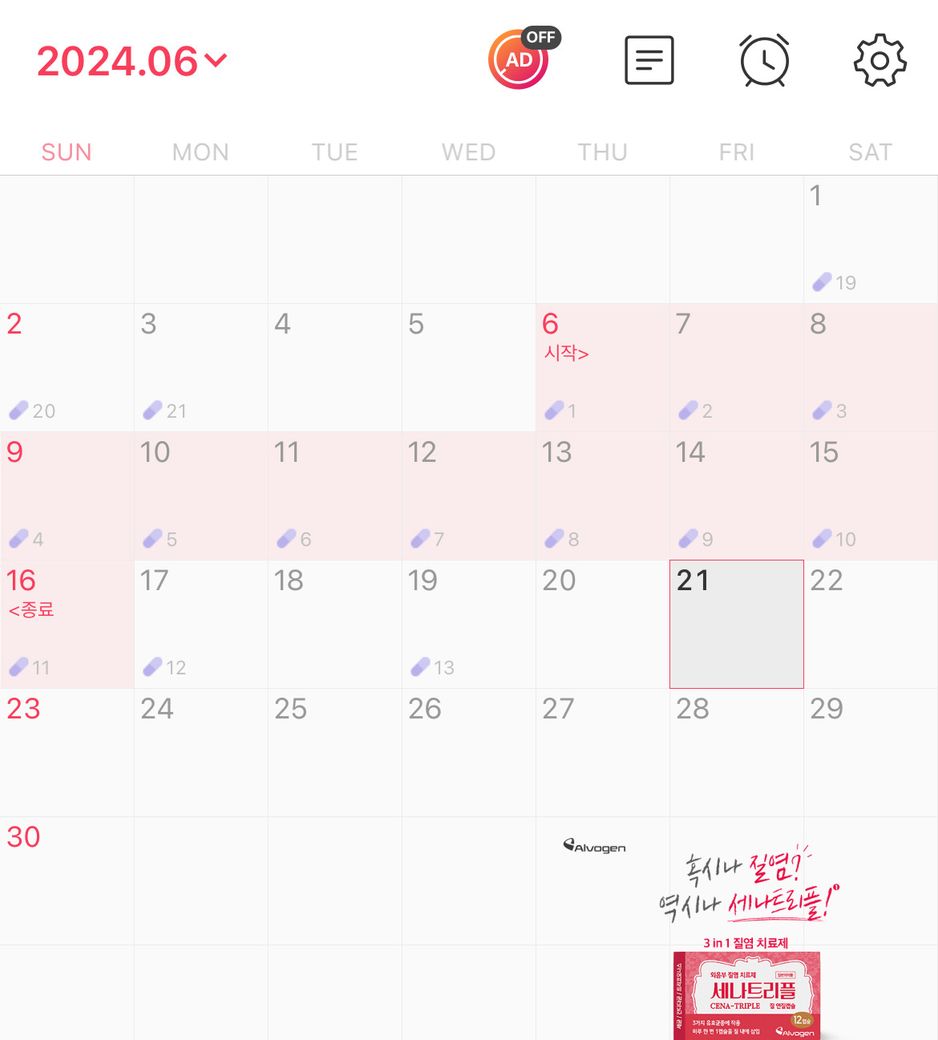This screenshot has width=938, height=1040.
Task: Select June 10 on the calendar
Action: coord(200,496)
